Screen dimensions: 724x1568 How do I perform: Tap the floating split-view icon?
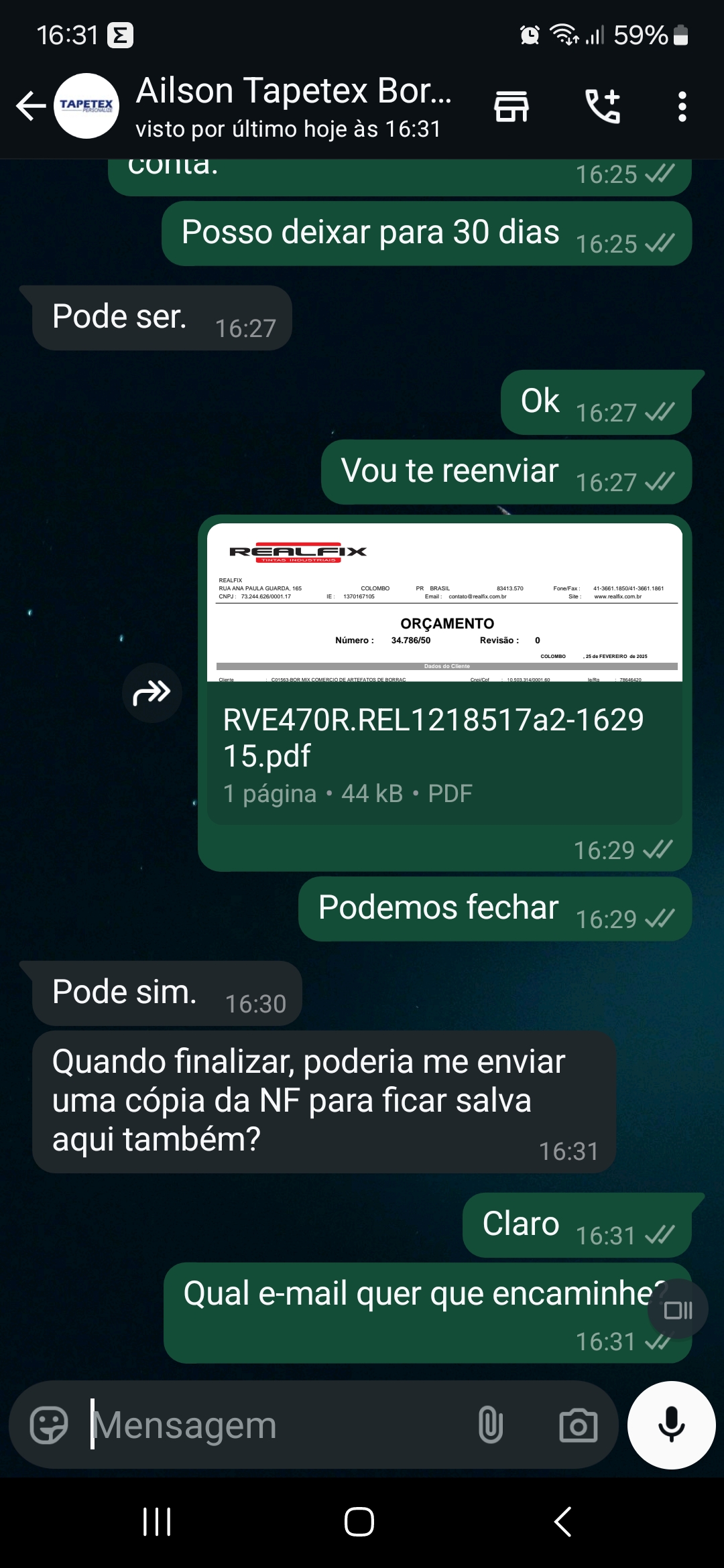[x=678, y=1309]
